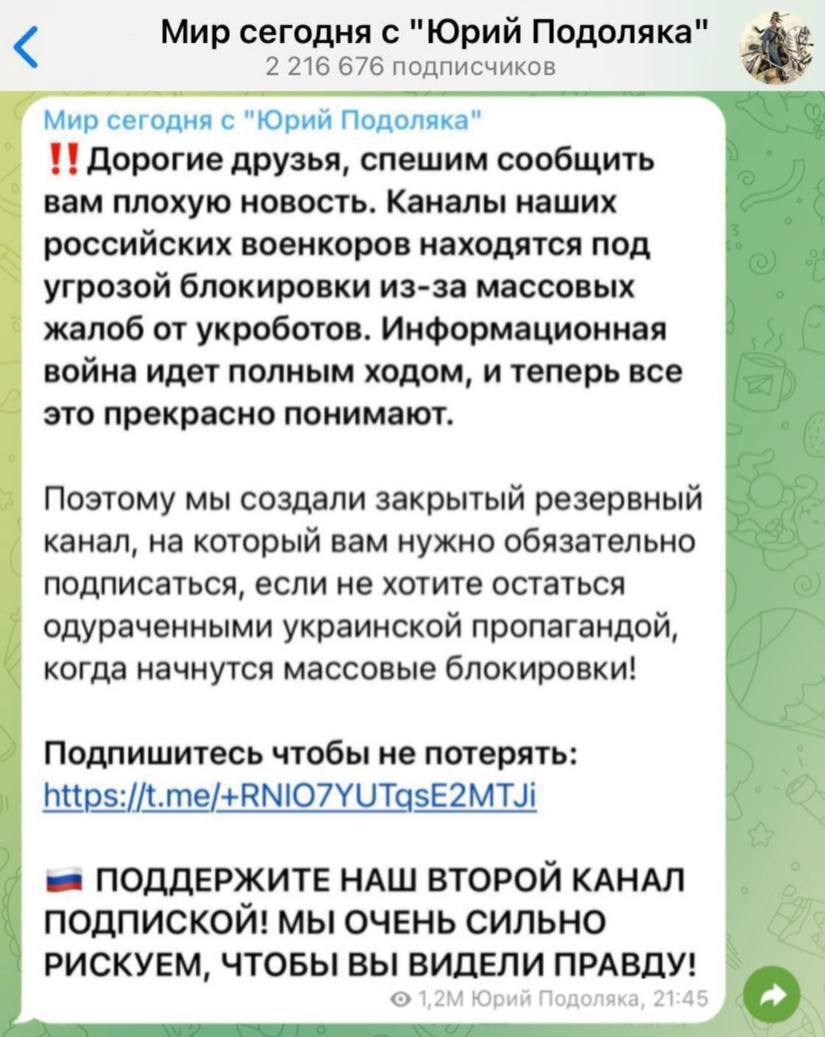Open the t.me/+RNIO7YUTqsE2MTJi invite link

293,795
